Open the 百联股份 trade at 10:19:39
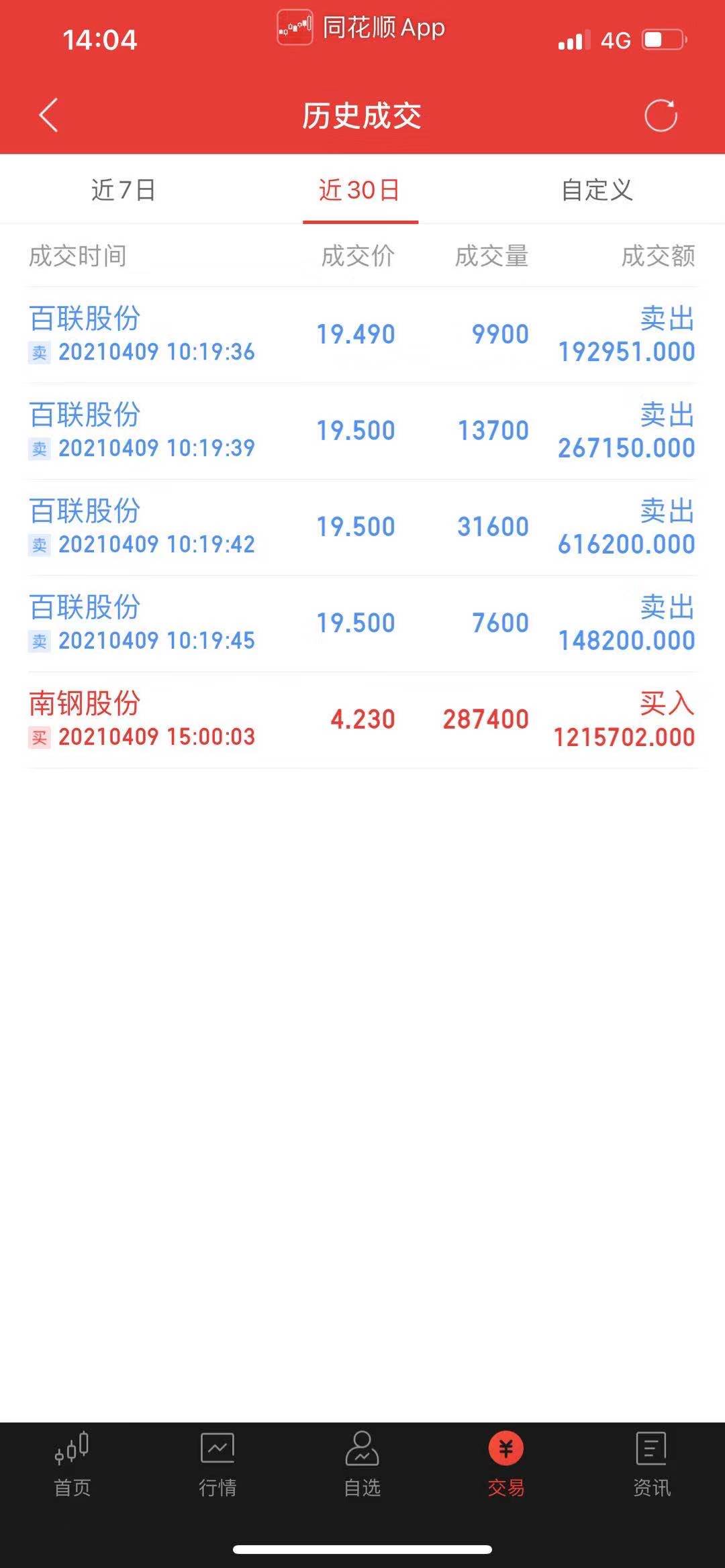Screen dimensions: 725x1568 coord(362,431)
